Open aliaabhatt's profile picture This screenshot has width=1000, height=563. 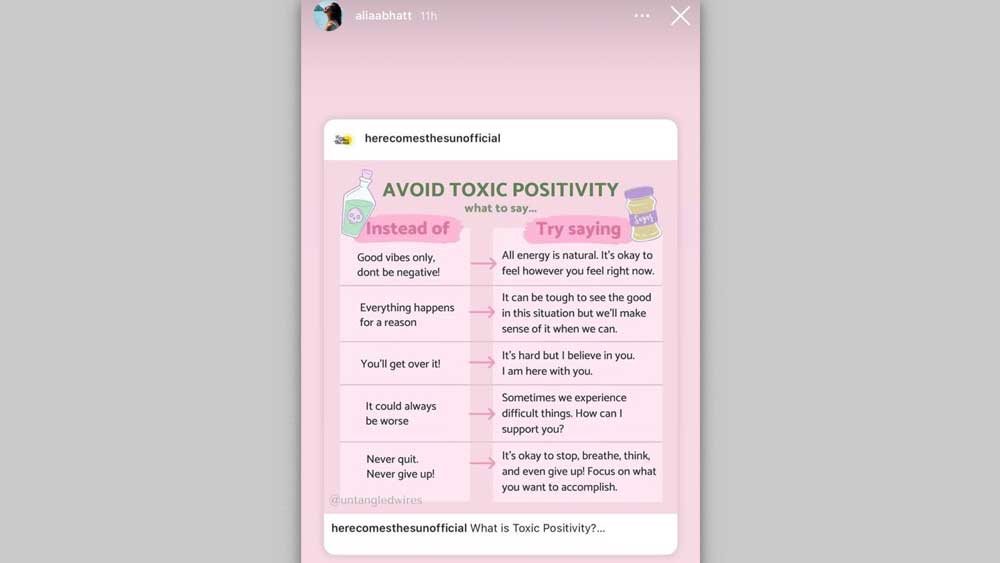(328, 17)
